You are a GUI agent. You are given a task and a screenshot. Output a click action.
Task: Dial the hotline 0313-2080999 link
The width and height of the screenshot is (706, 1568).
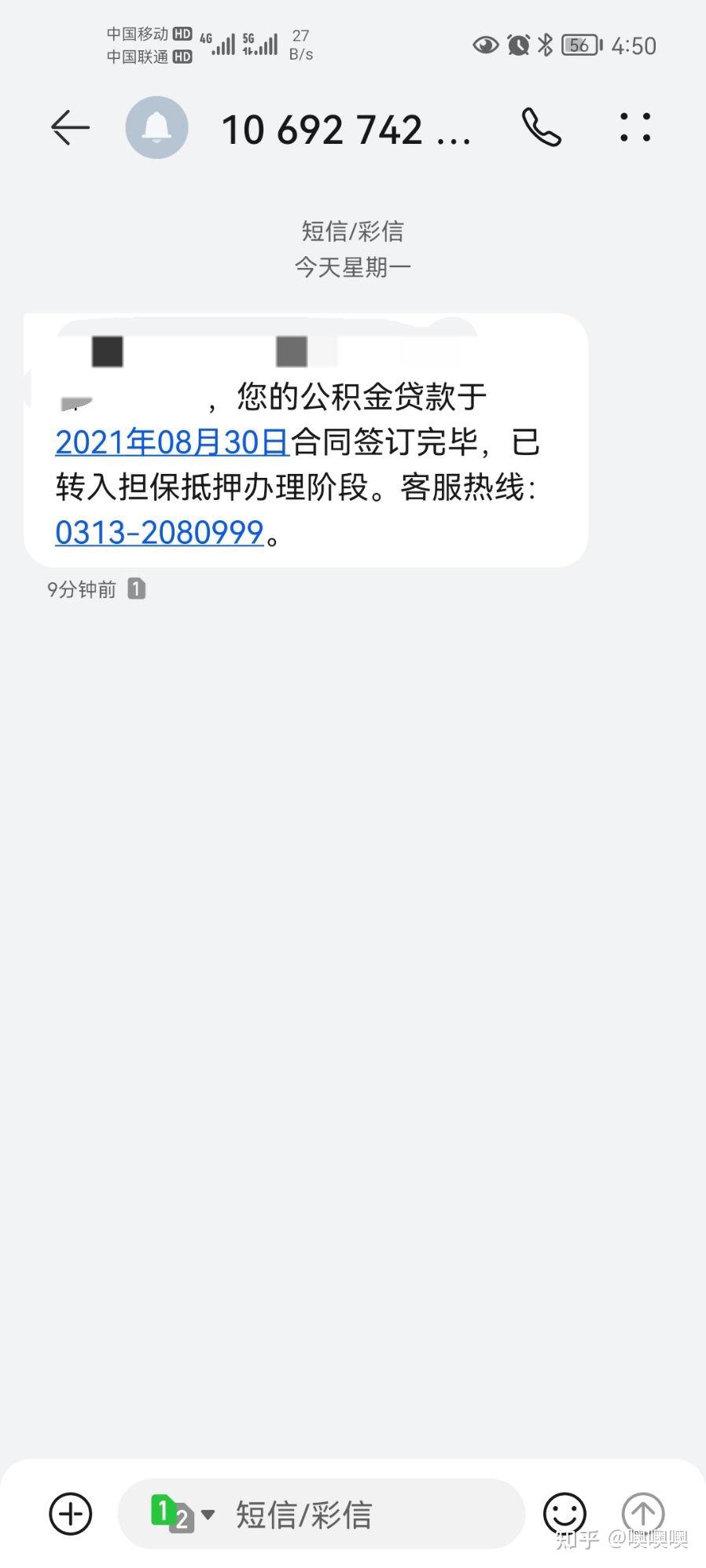pyautogui.click(x=159, y=533)
